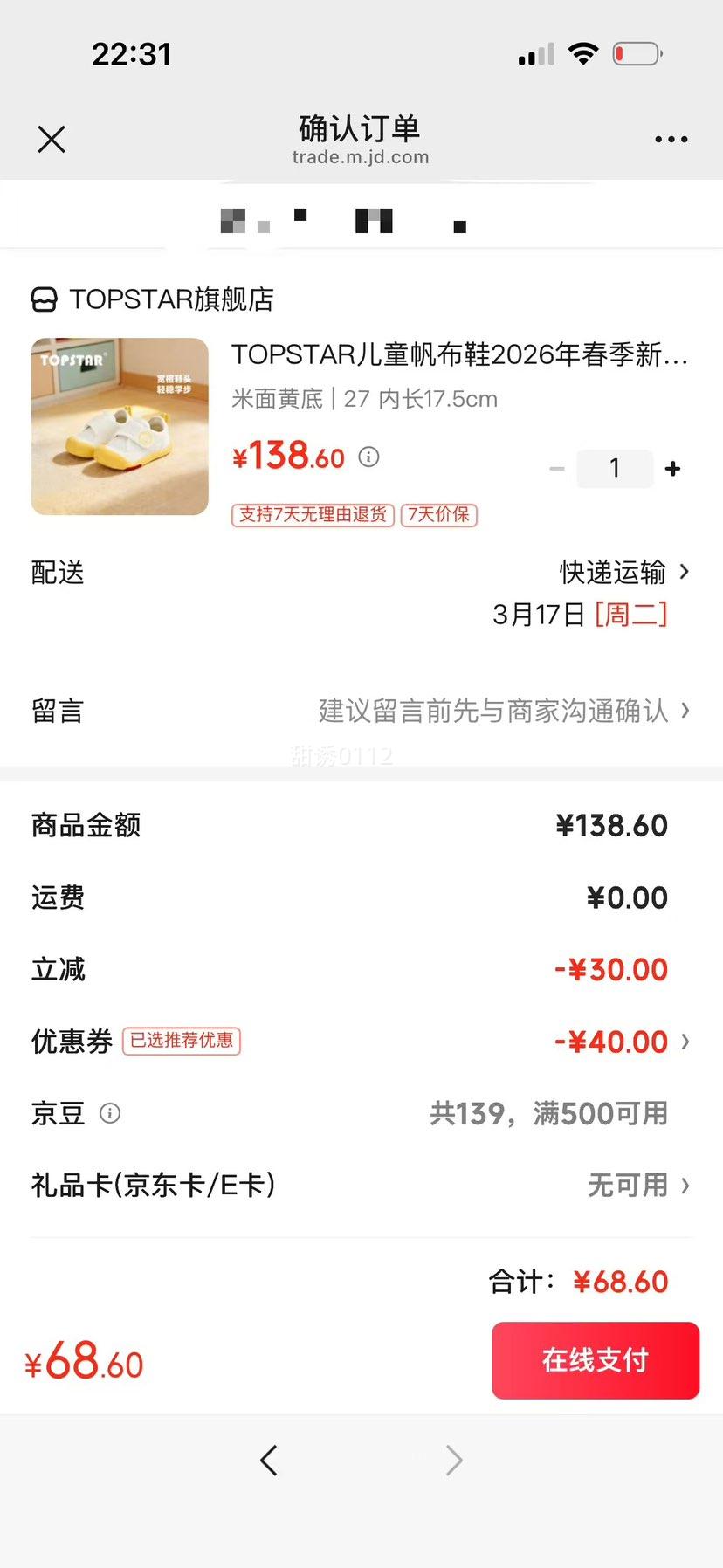723x1568 pixels.
Task: Open the 优惠券 coupon selection
Action: click(x=622, y=1041)
